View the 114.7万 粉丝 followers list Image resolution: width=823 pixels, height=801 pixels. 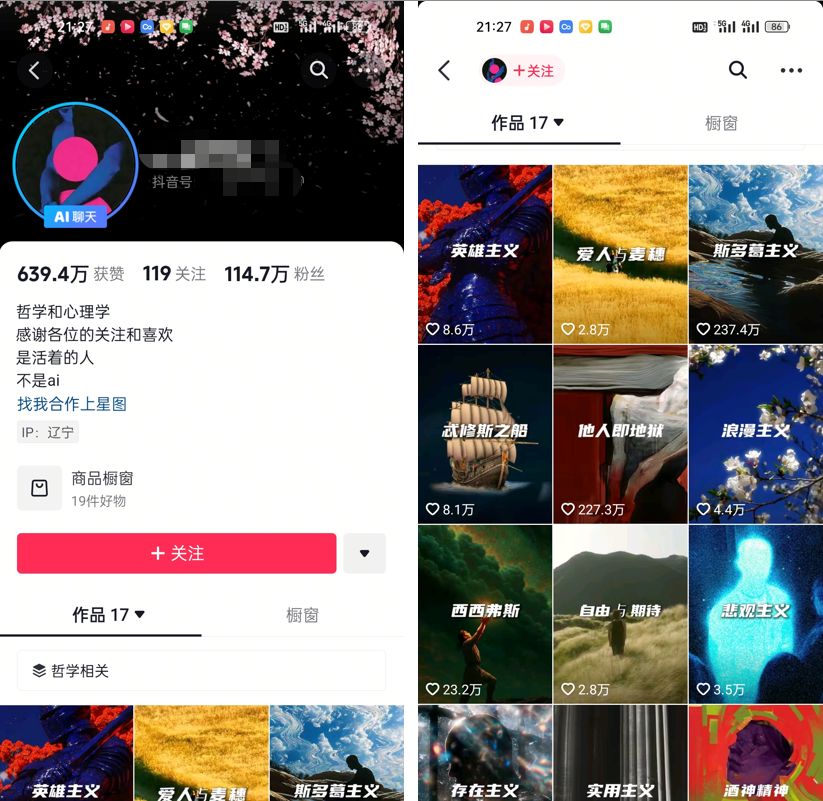274,274
